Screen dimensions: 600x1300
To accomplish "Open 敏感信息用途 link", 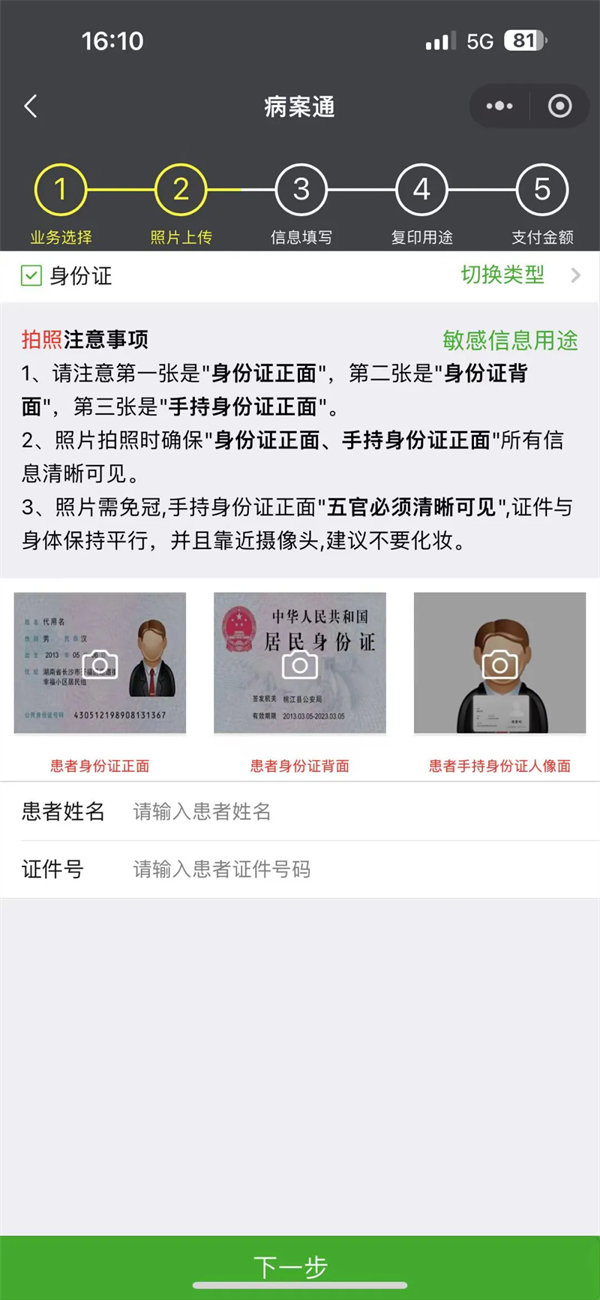I will click(x=510, y=340).
